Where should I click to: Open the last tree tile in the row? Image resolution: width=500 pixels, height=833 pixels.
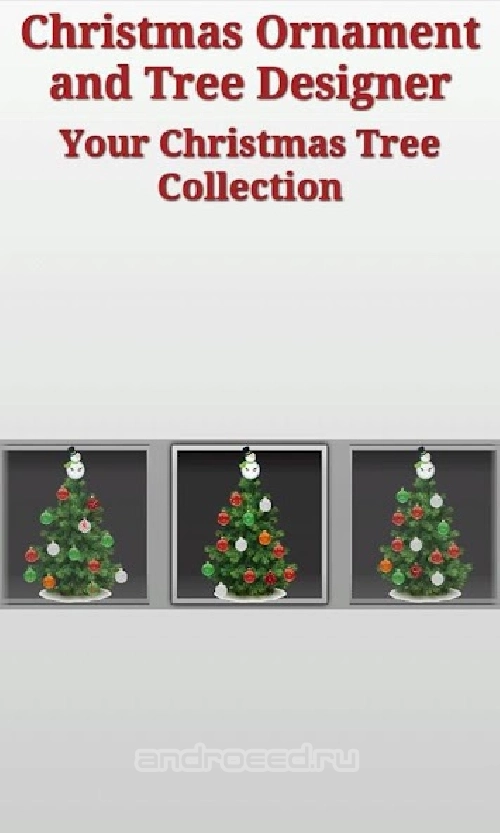(423, 524)
